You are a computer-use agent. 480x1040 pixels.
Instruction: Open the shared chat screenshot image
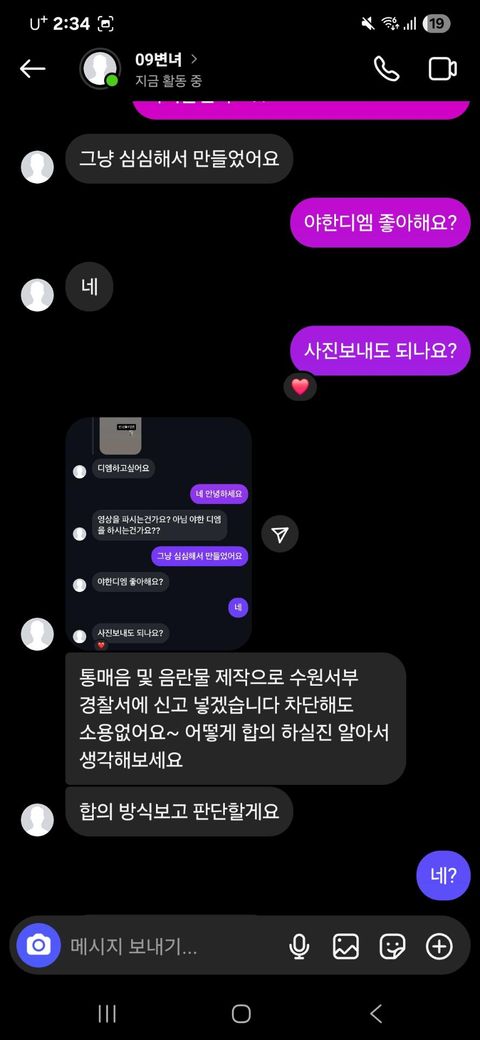pos(158,533)
